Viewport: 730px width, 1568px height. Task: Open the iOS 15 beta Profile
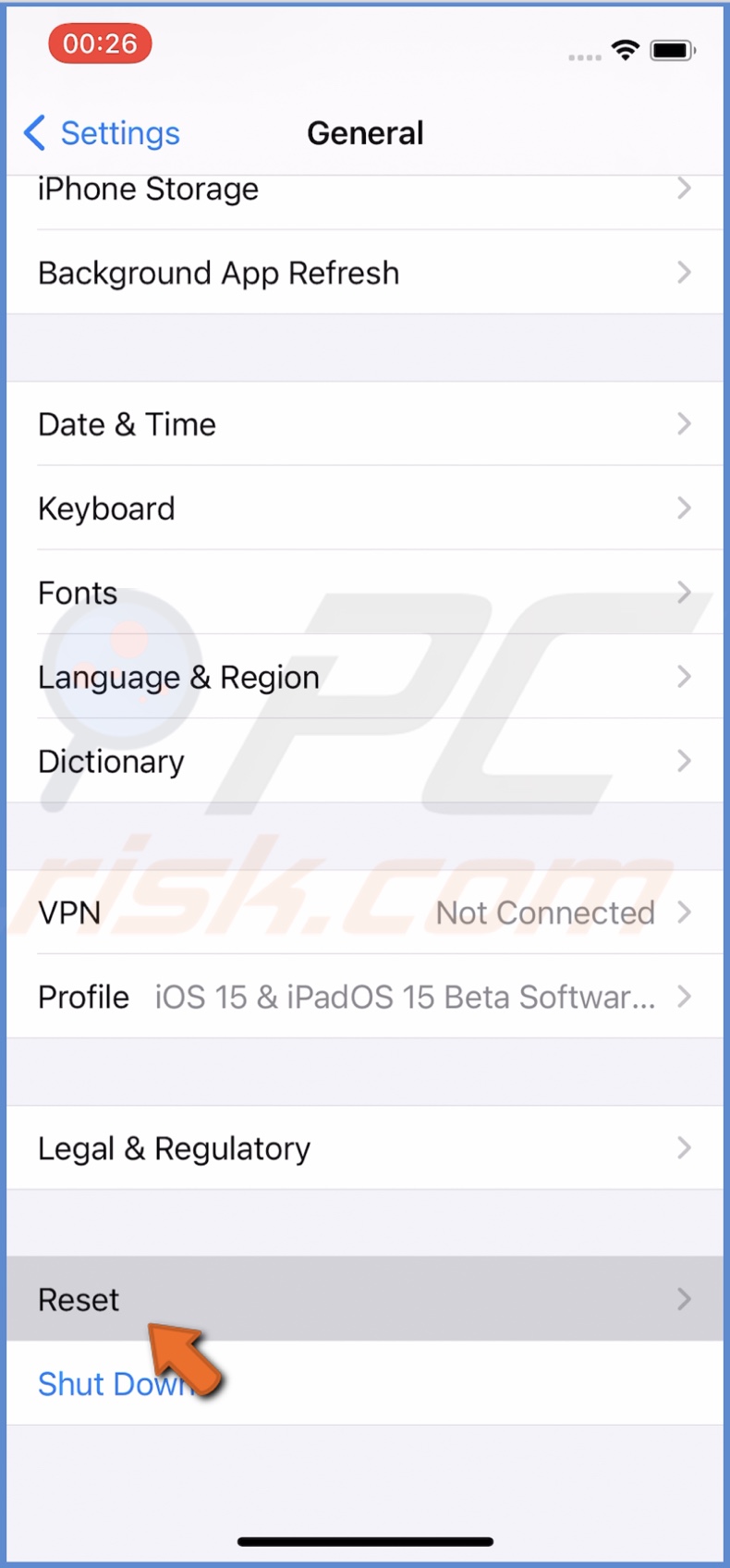[x=364, y=997]
